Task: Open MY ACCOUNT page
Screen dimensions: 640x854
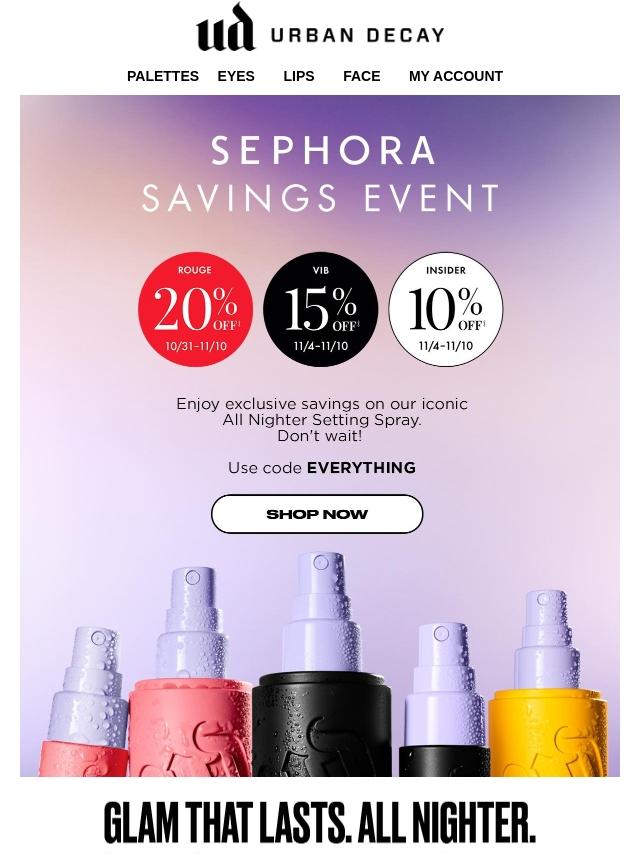Action: point(455,76)
